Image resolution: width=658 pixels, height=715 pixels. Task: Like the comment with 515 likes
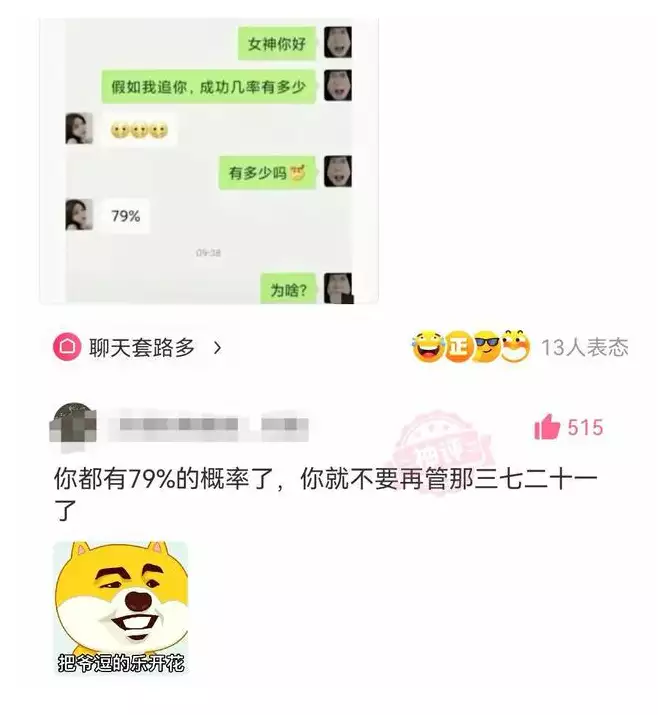(x=547, y=428)
